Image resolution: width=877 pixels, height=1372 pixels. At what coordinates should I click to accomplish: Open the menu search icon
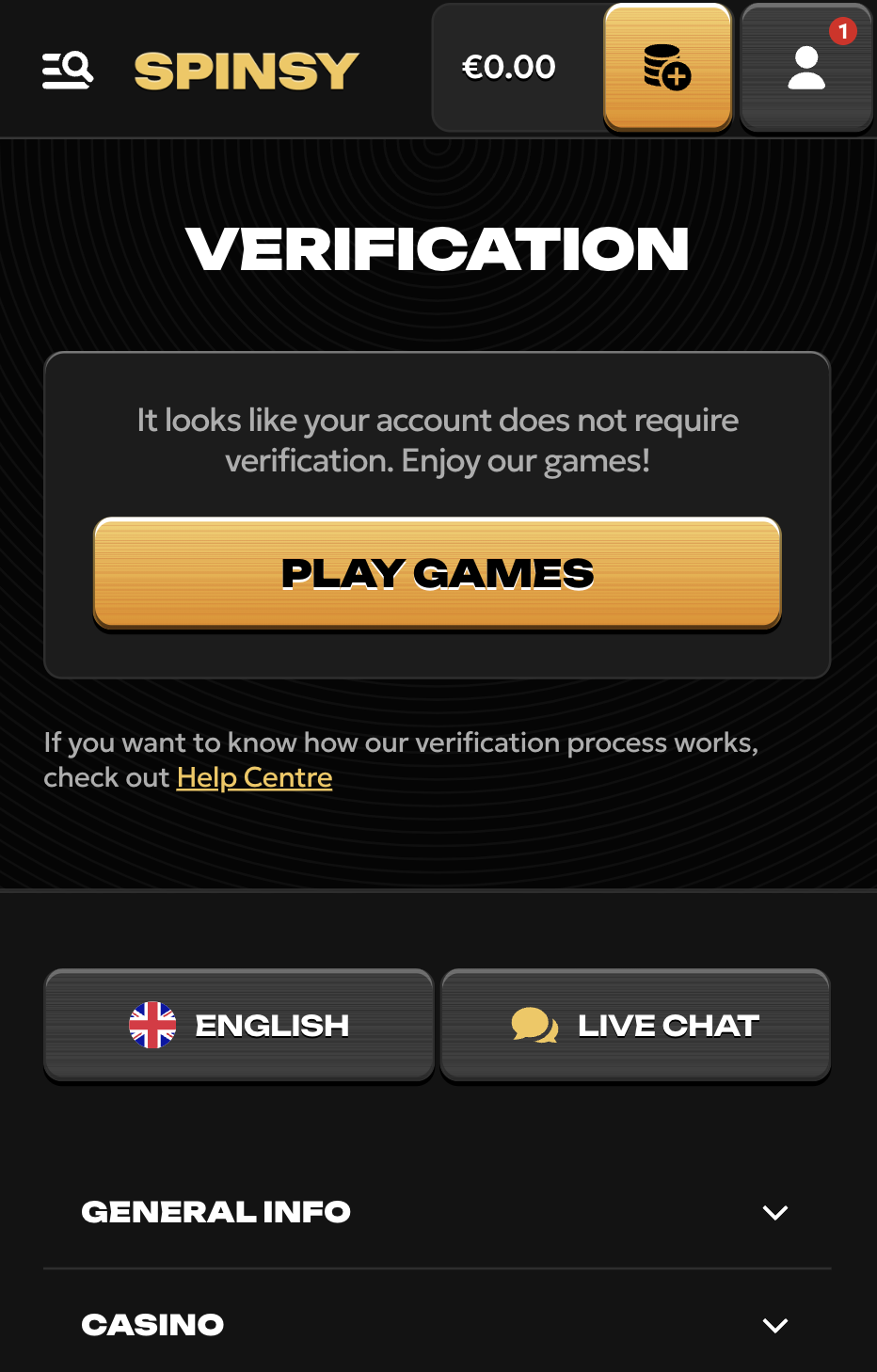68,71
